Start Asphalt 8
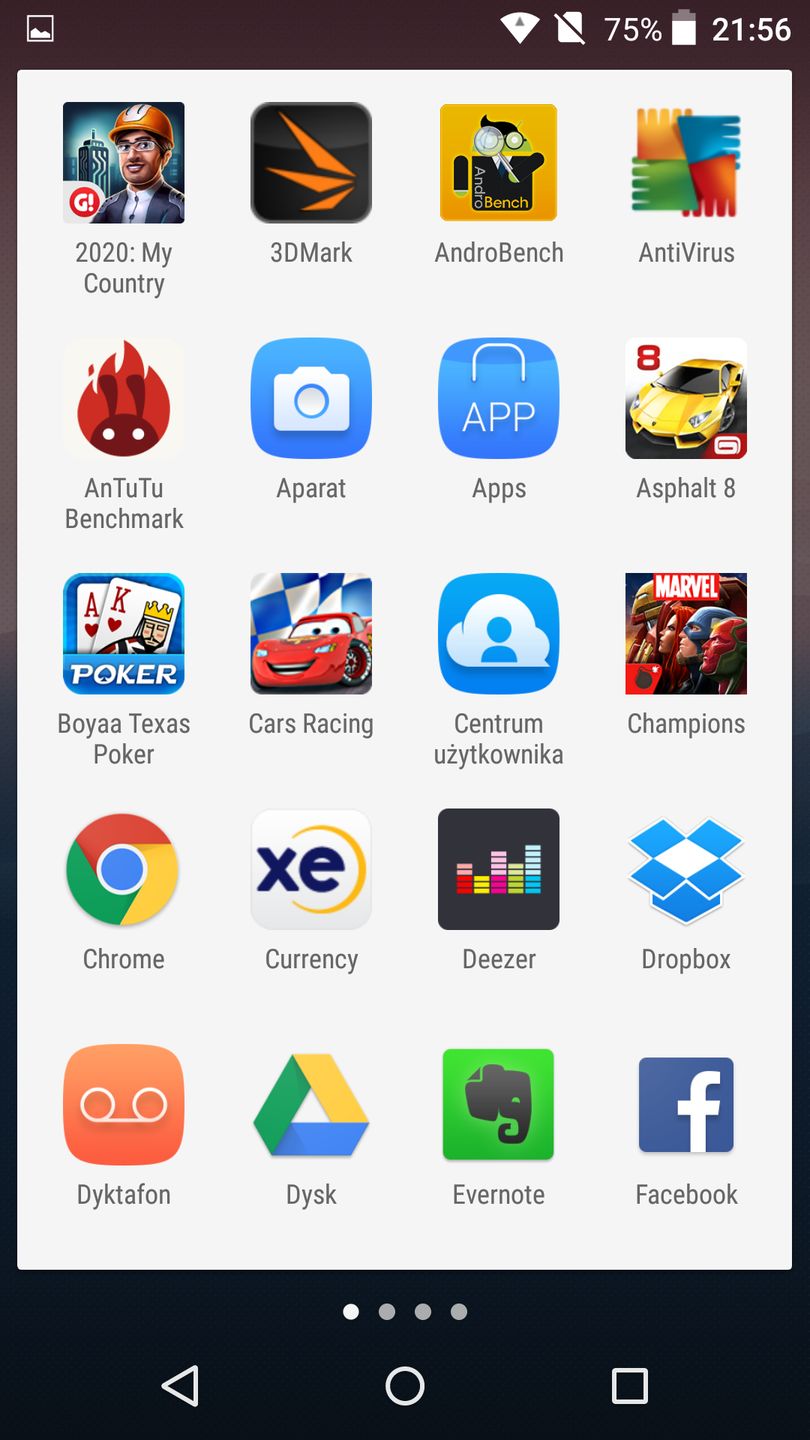 (x=686, y=398)
